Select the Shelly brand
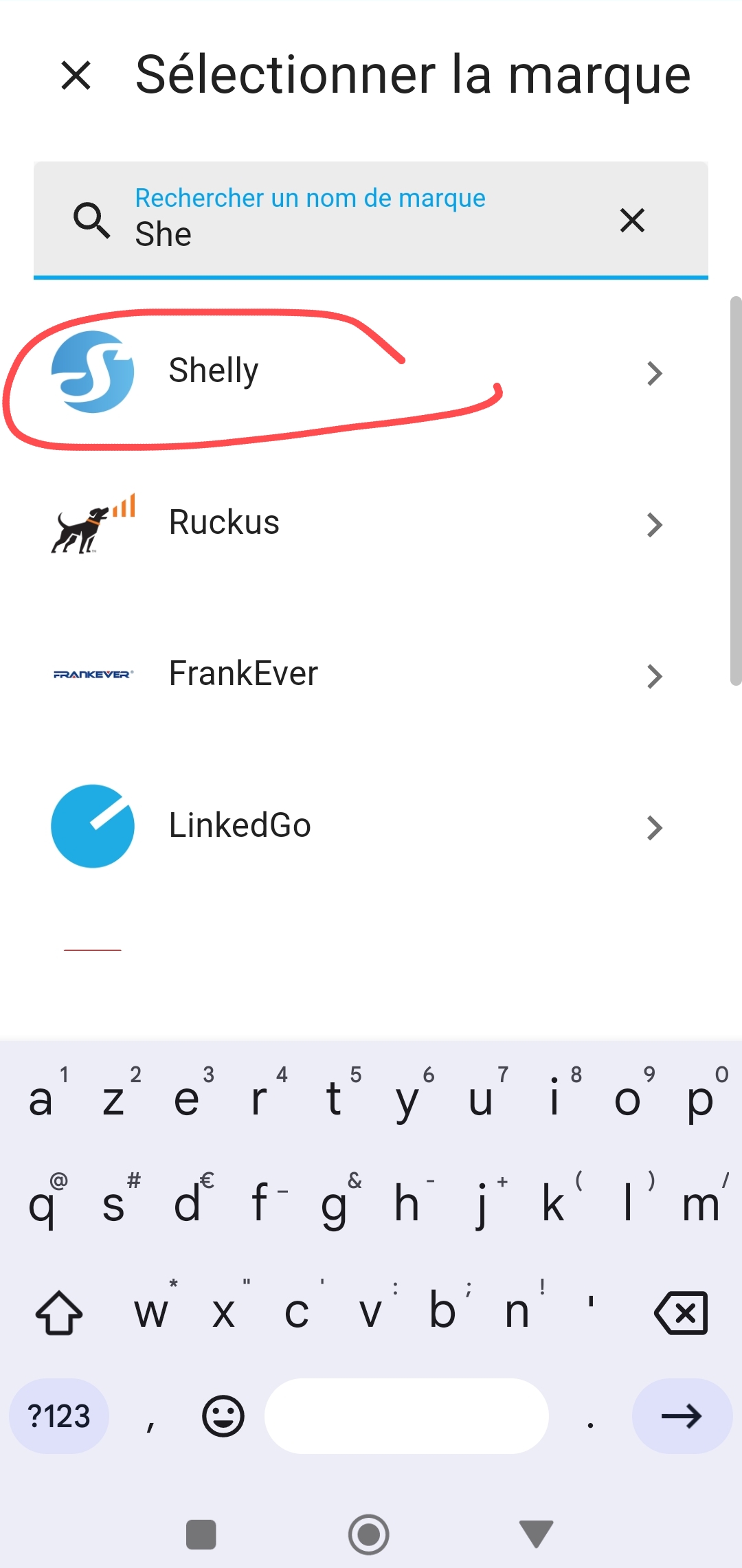This screenshot has height=1568, width=742. pyautogui.click(x=371, y=372)
